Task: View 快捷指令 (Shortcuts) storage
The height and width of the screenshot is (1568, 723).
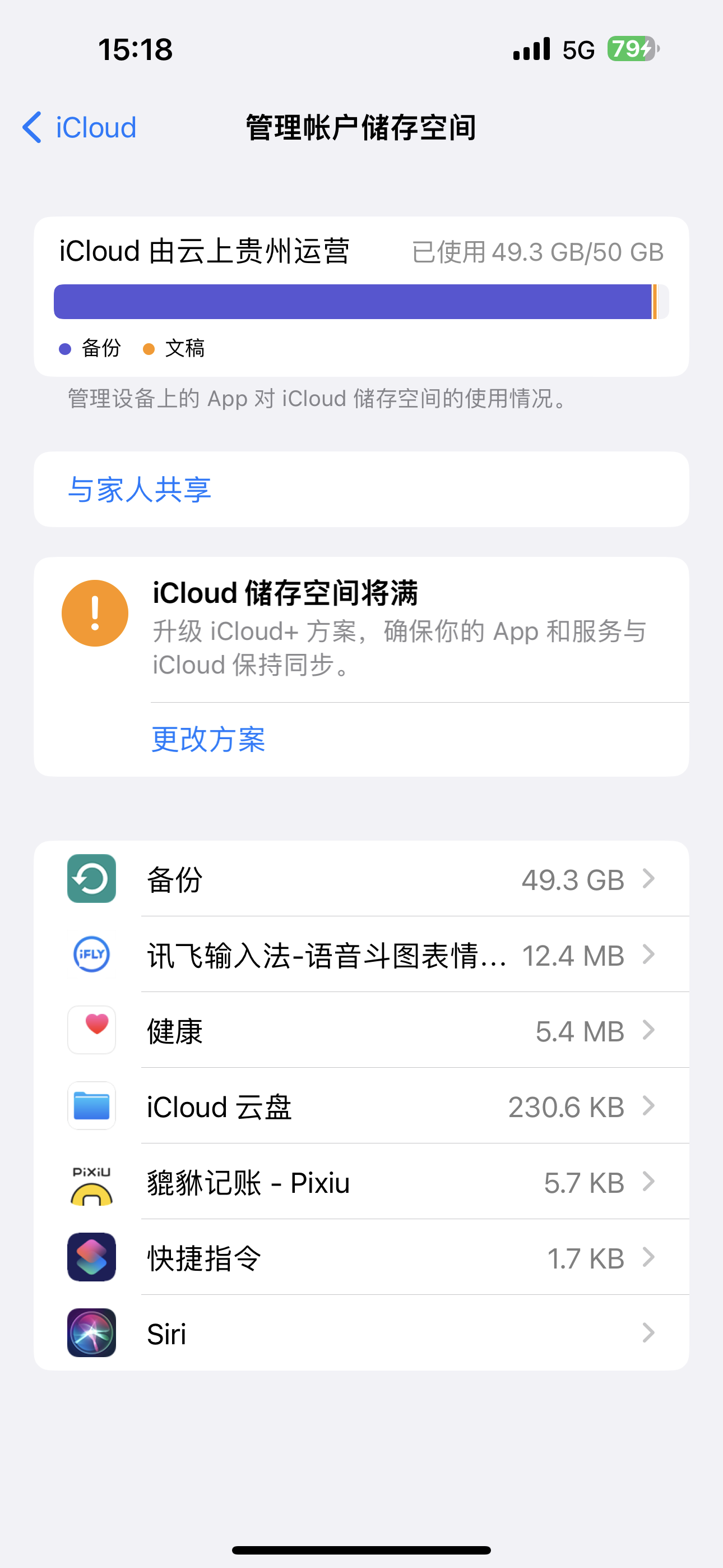Action: coord(361,1257)
